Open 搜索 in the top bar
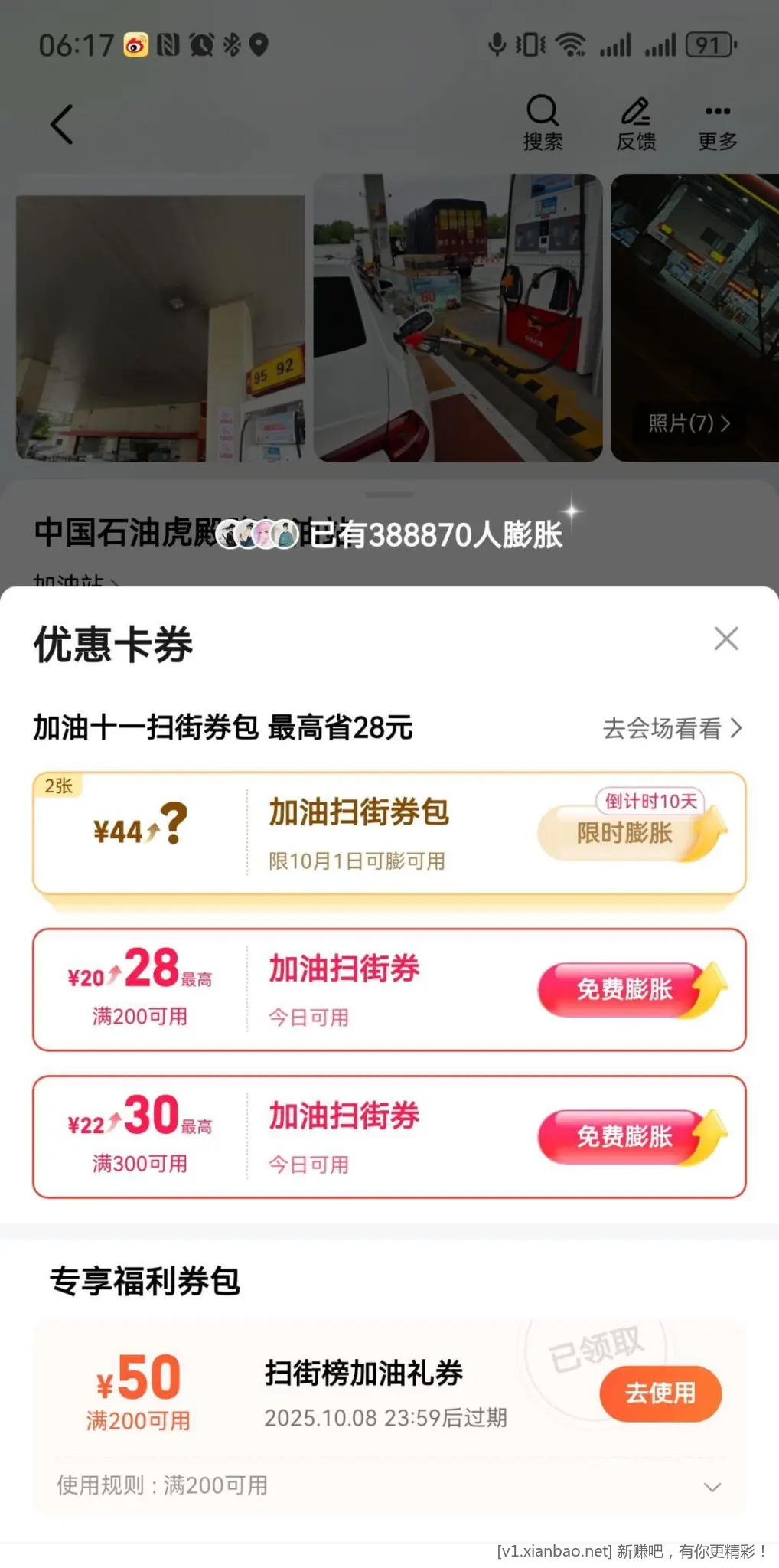779x1568 pixels. (x=543, y=122)
